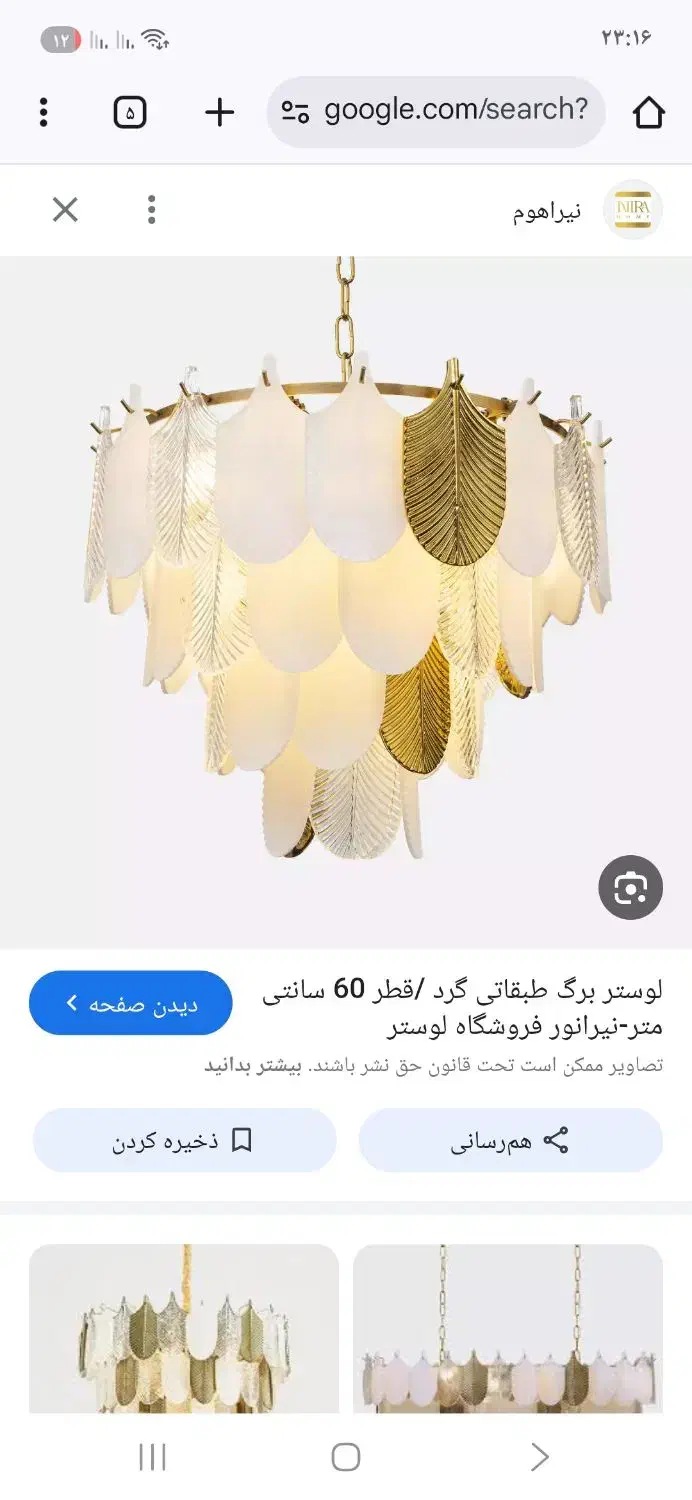Image resolution: width=692 pixels, height=1500 pixels.
Task: Open the image panel's three-dot options
Action: [151, 210]
